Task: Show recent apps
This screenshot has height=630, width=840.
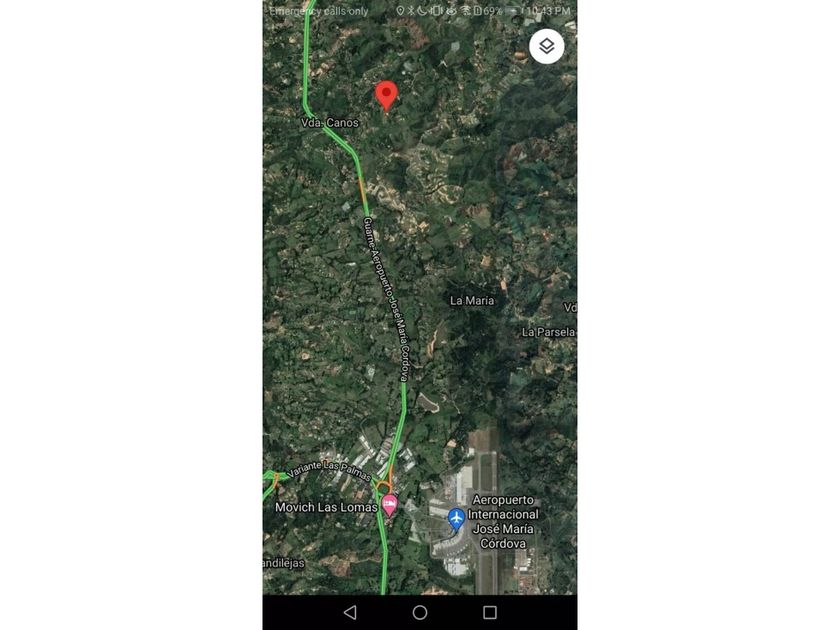Action: point(490,612)
